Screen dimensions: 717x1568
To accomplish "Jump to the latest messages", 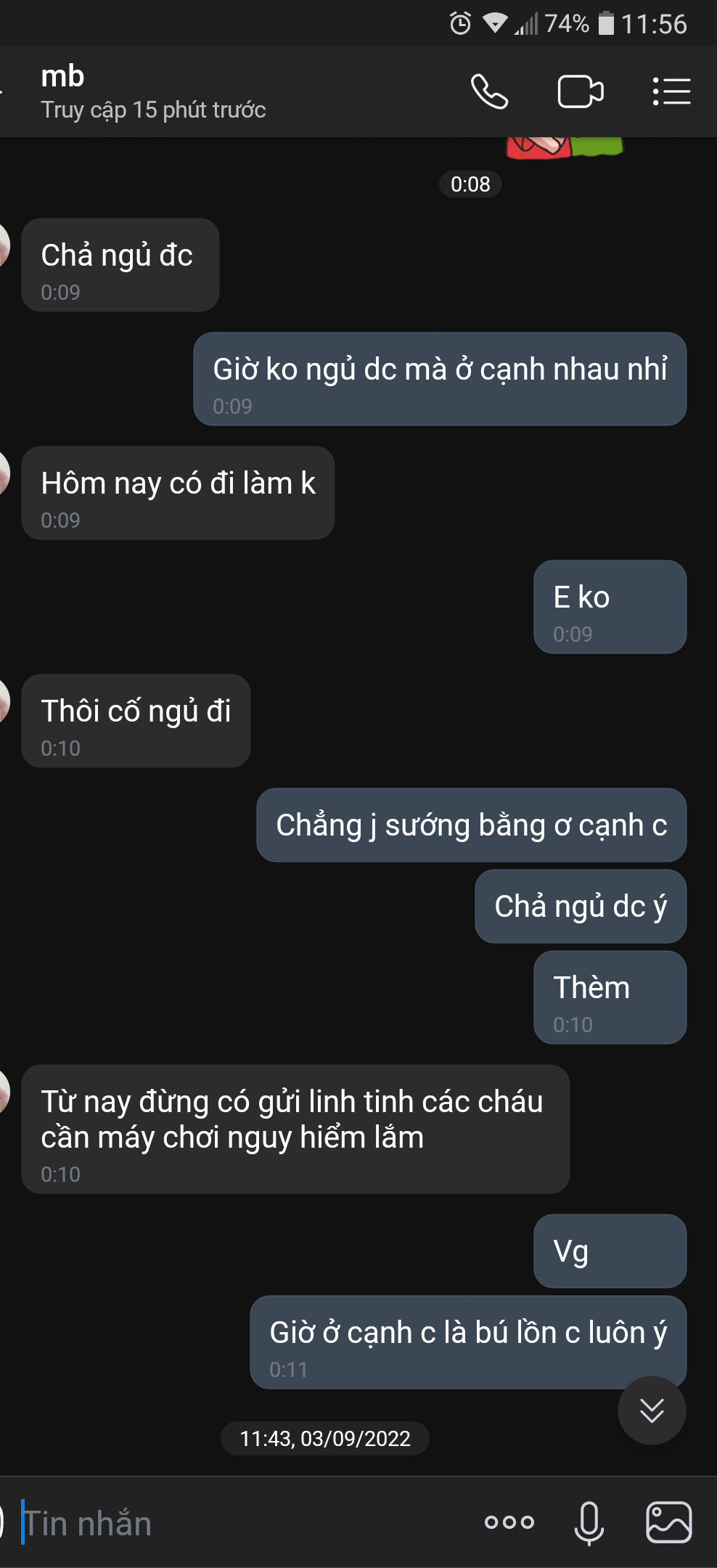I will [x=651, y=1410].
